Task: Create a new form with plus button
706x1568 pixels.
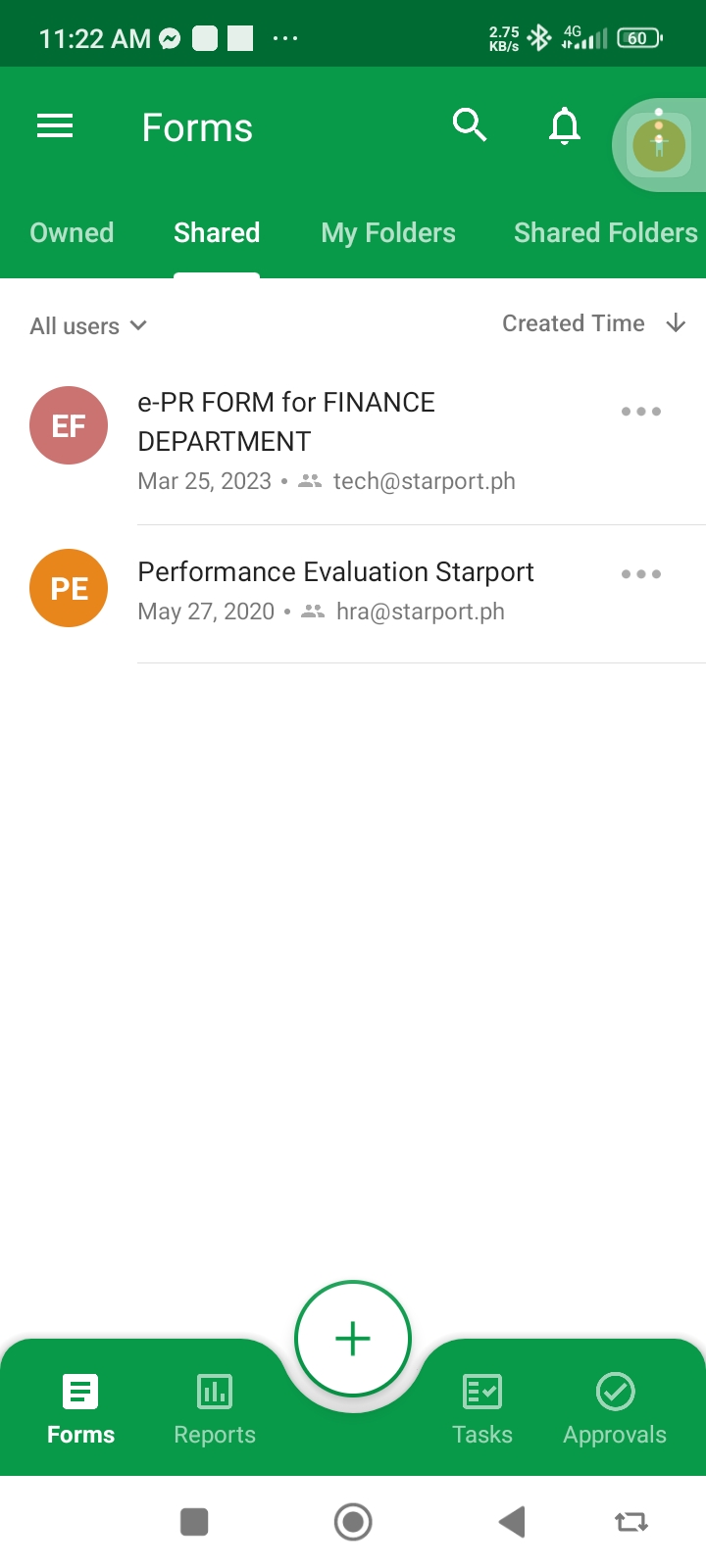Action: (353, 1339)
